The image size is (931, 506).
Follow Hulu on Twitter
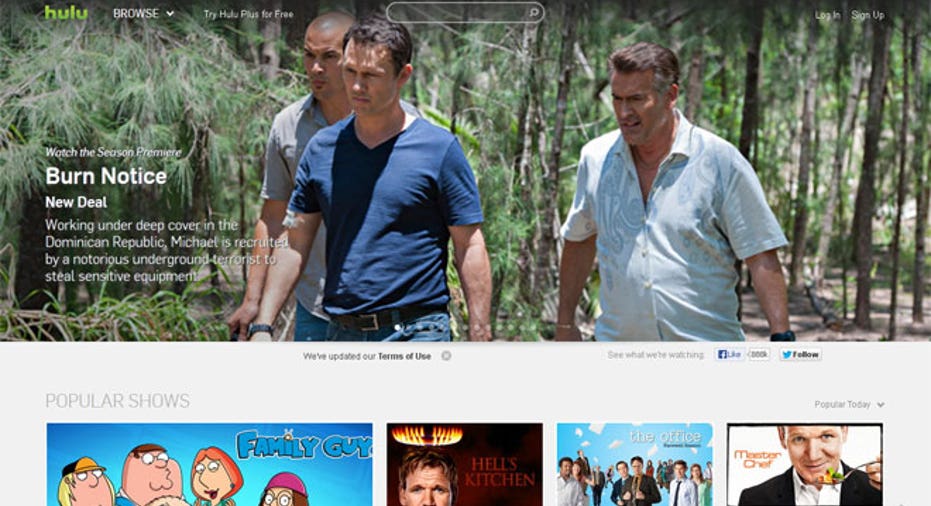click(800, 354)
